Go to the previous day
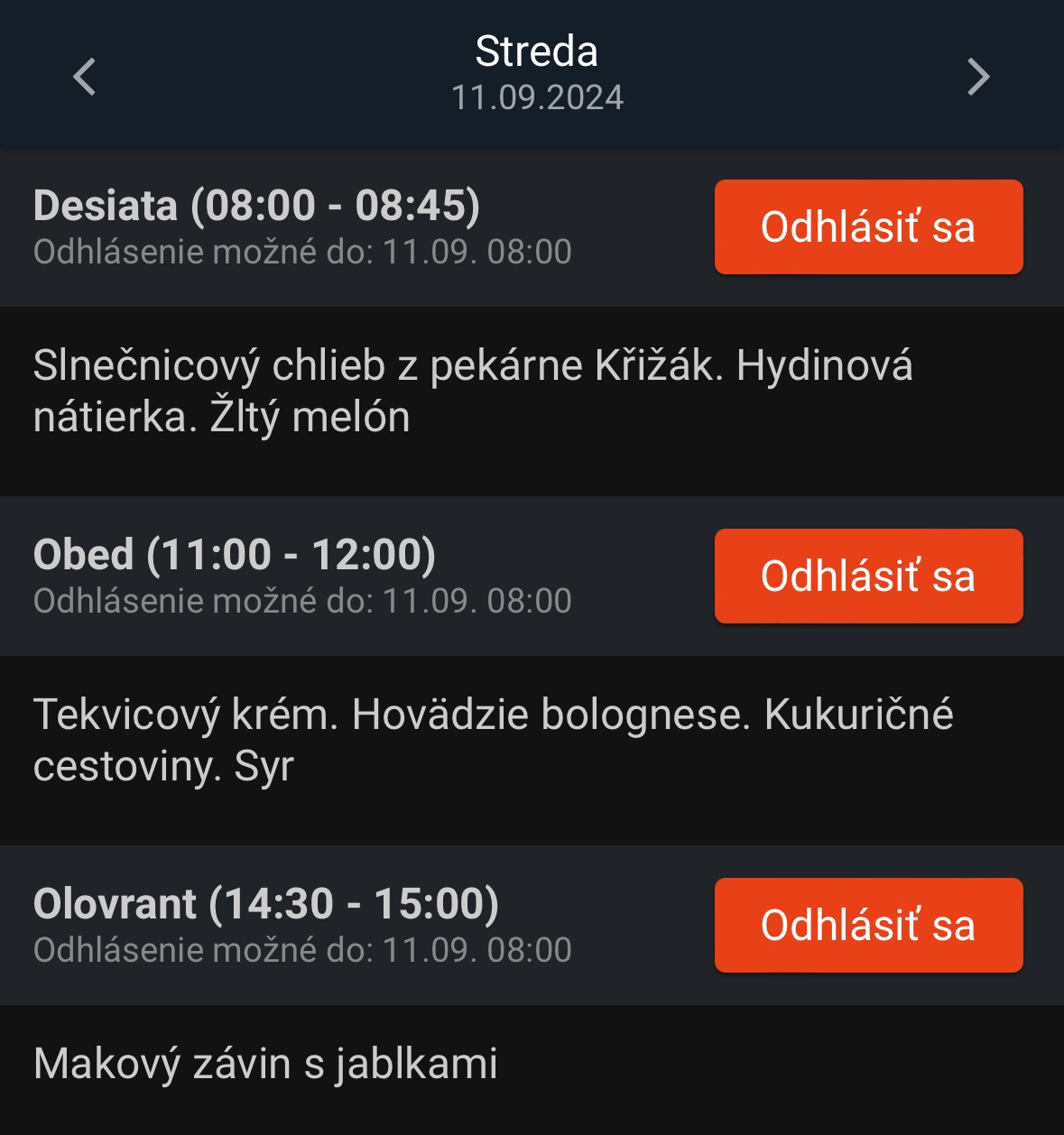The image size is (1064, 1135). tap(85, 76)
